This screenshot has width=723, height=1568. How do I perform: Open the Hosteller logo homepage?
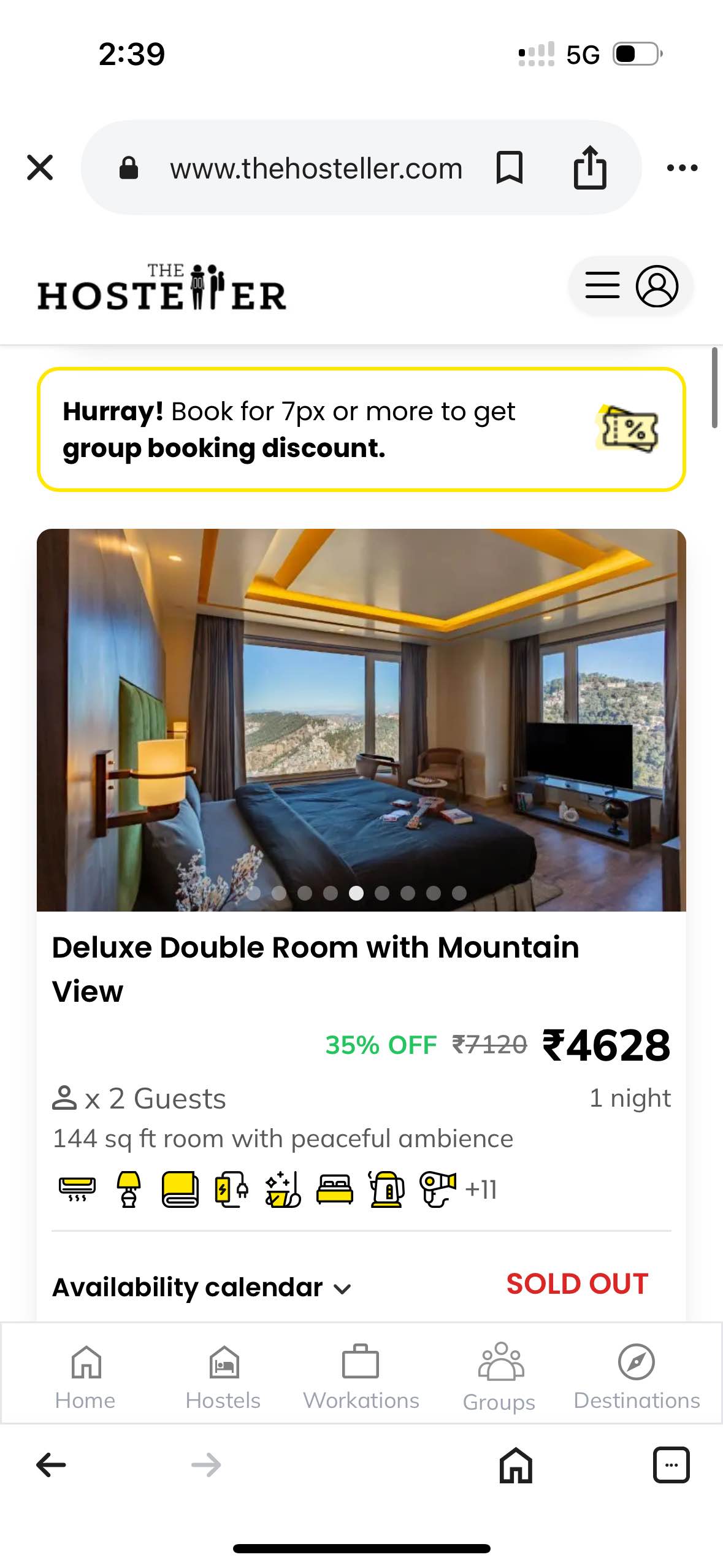[162, 288]
